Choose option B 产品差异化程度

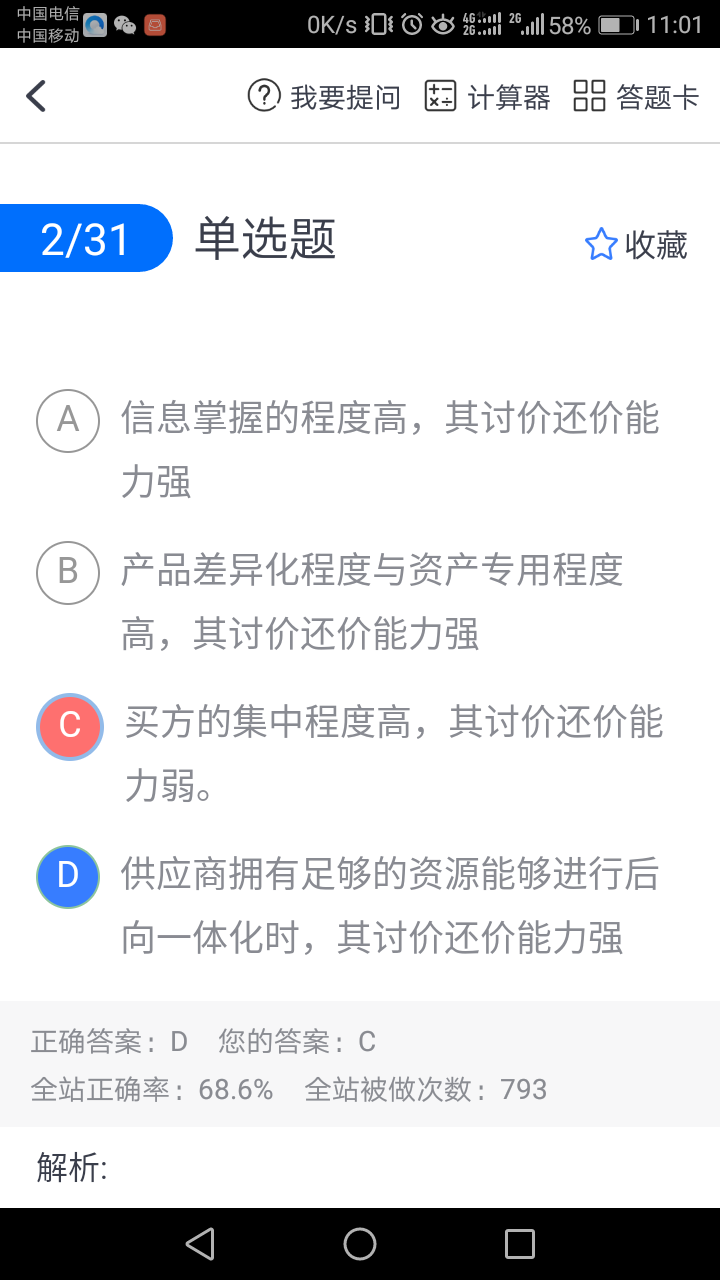pyautogui.click(x=68, y=572)
